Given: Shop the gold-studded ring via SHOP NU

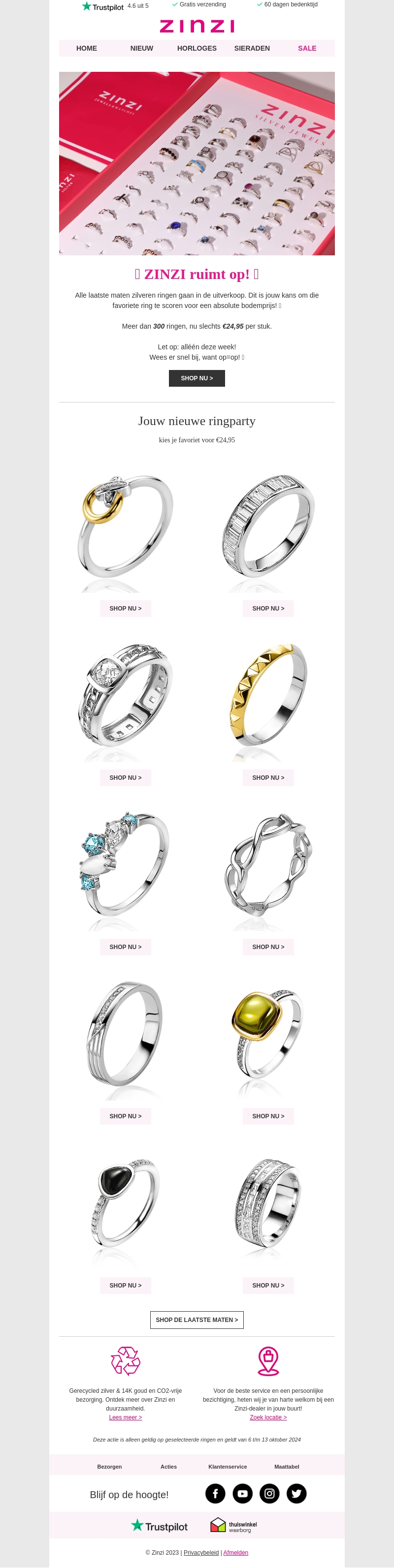Looking at the screenshot, I should (268, 777).
